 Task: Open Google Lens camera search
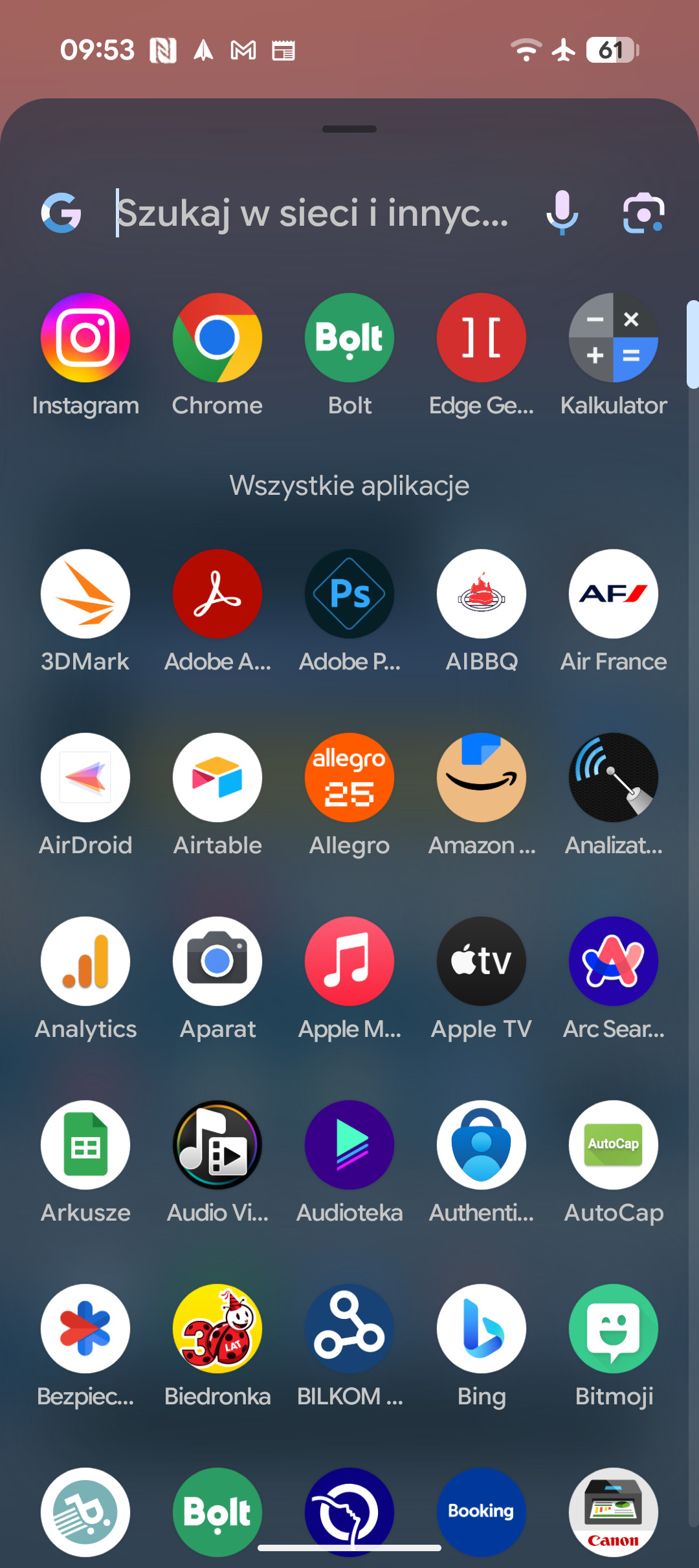pos(643,213)
